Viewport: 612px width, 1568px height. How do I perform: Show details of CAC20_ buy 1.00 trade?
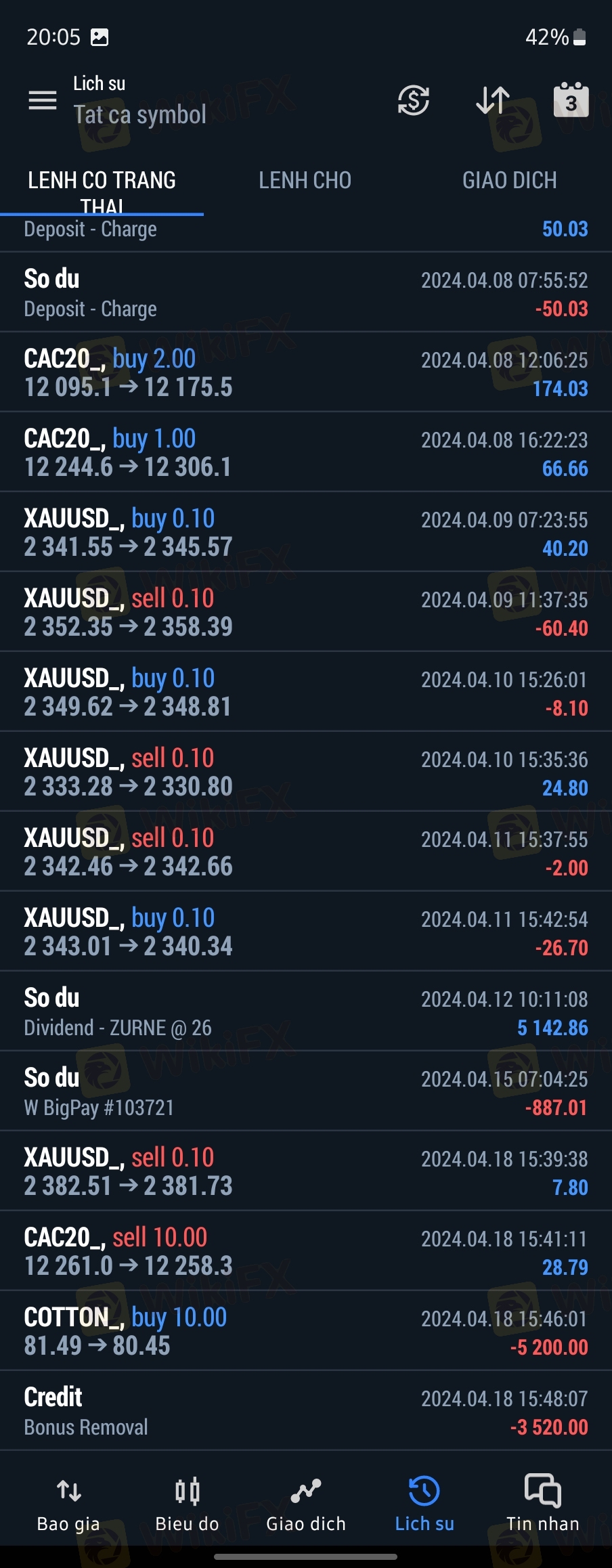(x=306, y=452)
